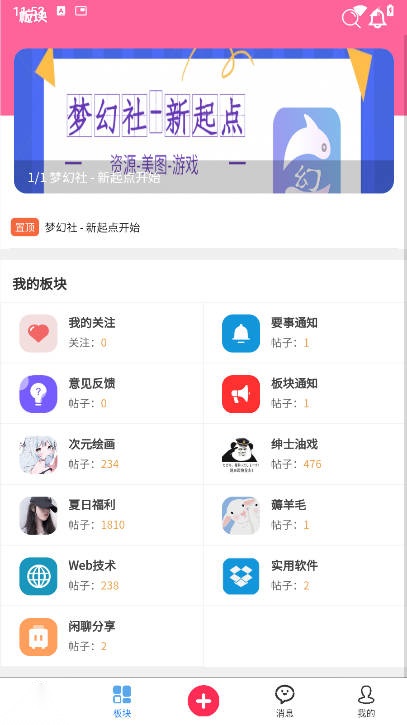Open the 实用软件 board
This screenshot has height=725, width=407.
305,576
